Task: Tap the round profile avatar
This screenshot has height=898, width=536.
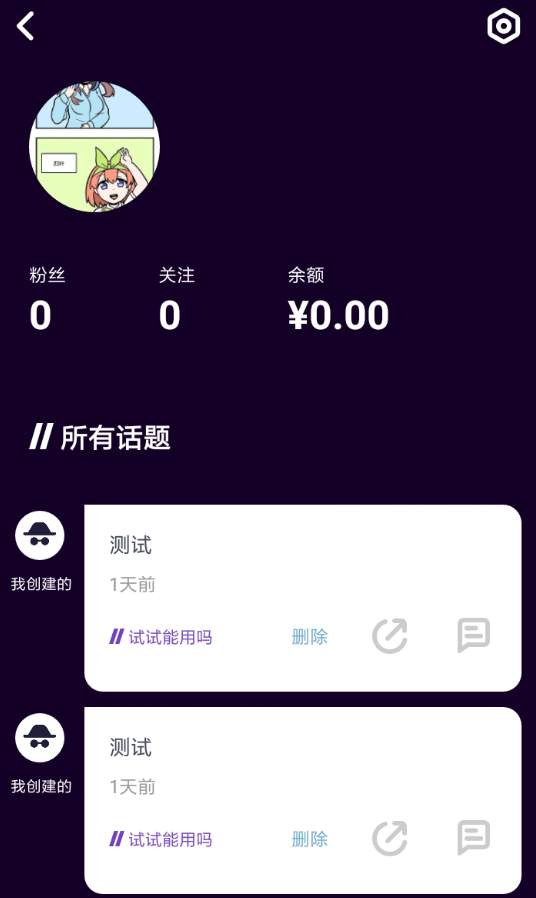Action: tap(94, 147)
